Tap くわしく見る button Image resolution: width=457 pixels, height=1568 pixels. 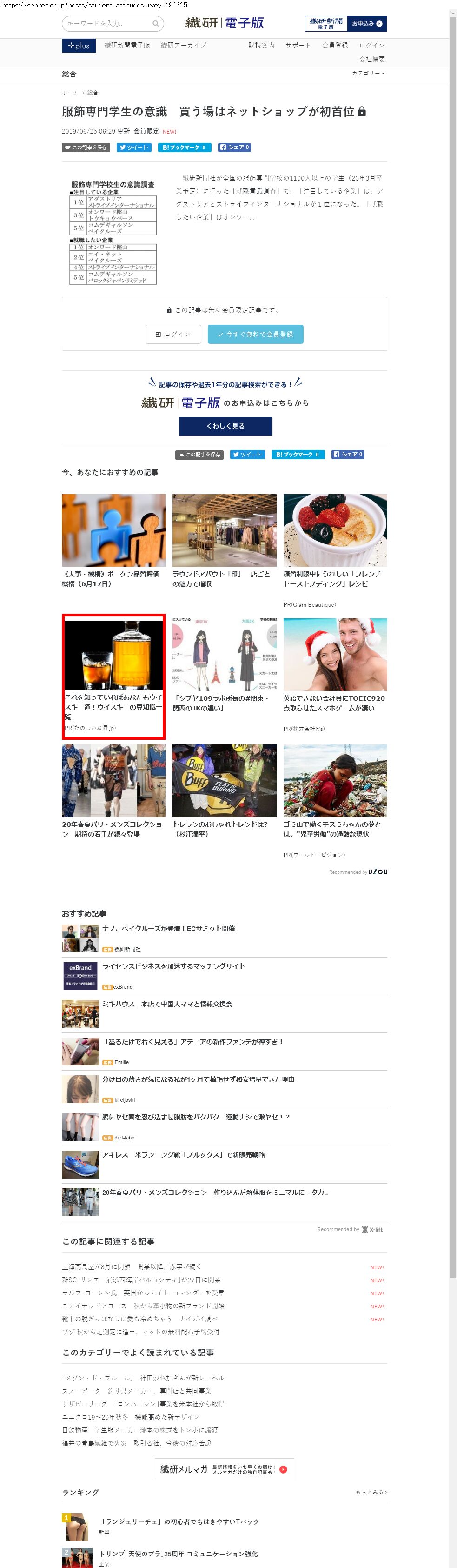[x=225, y=426]
